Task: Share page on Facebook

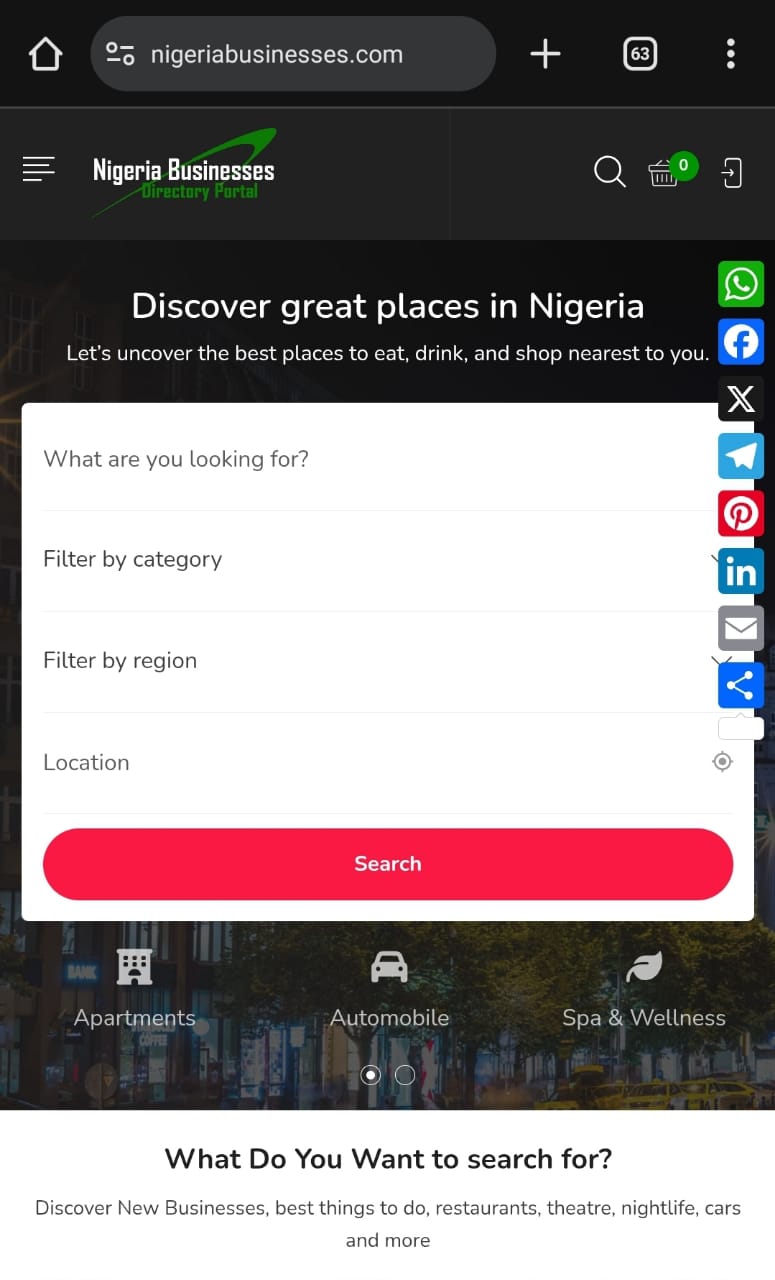Action: pos(741,342)
